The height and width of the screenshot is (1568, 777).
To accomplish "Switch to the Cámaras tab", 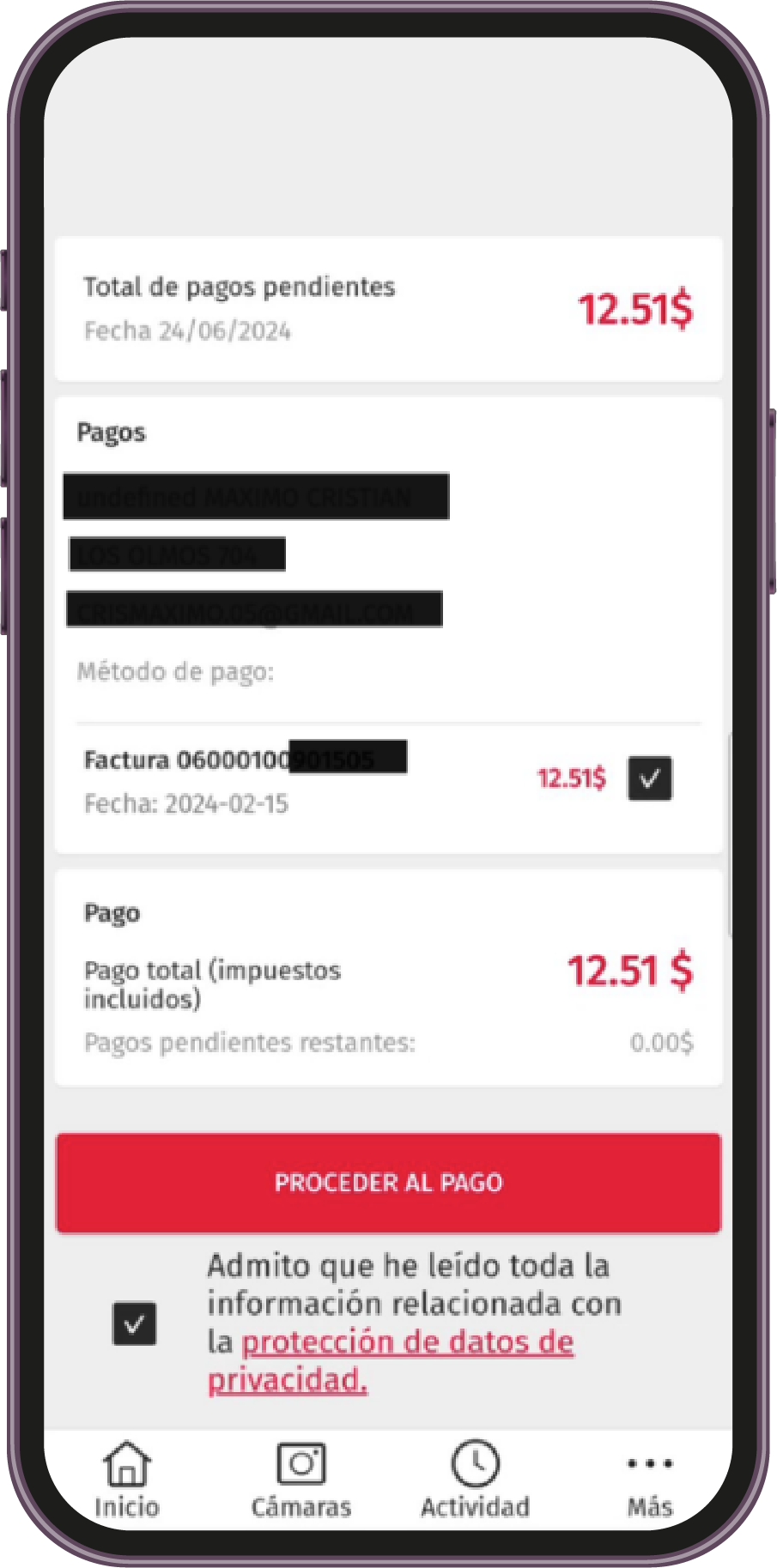I will click(301, 1480).
